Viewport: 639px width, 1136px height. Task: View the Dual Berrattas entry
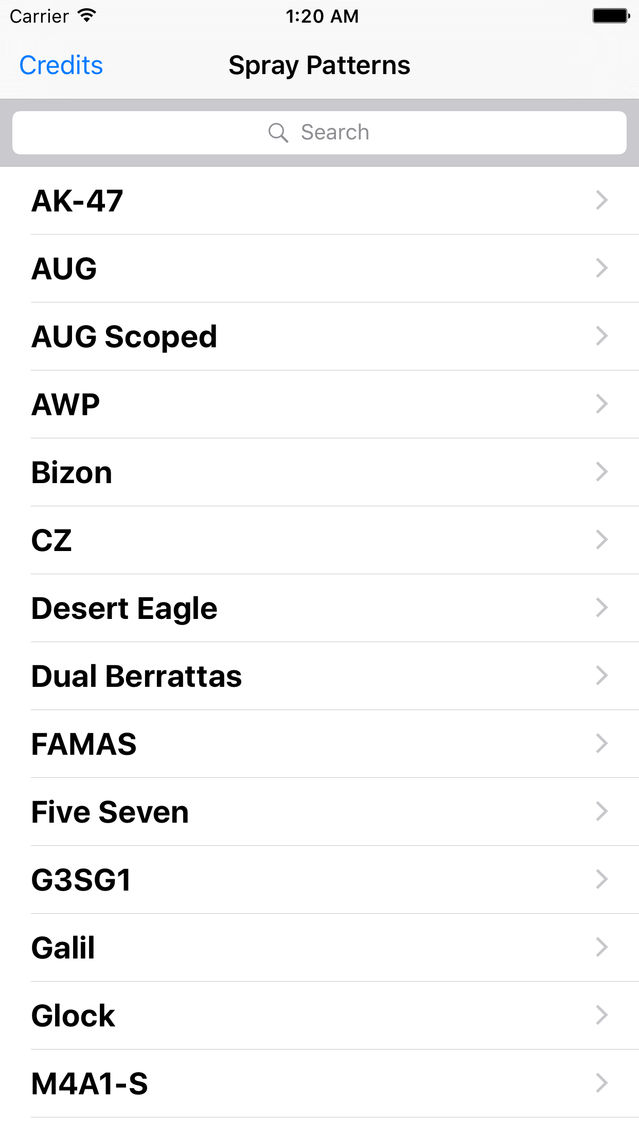[319, 677]
